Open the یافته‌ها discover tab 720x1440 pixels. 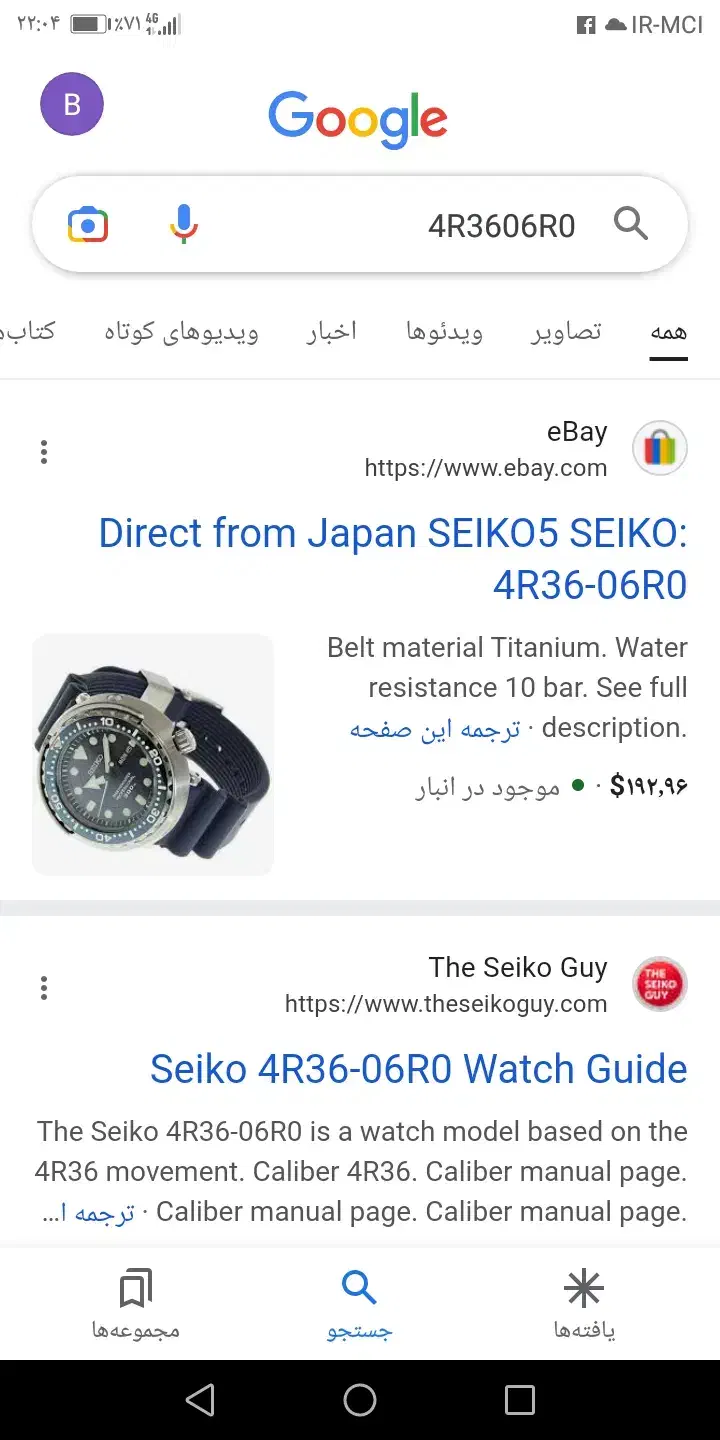coord(584,1303)
